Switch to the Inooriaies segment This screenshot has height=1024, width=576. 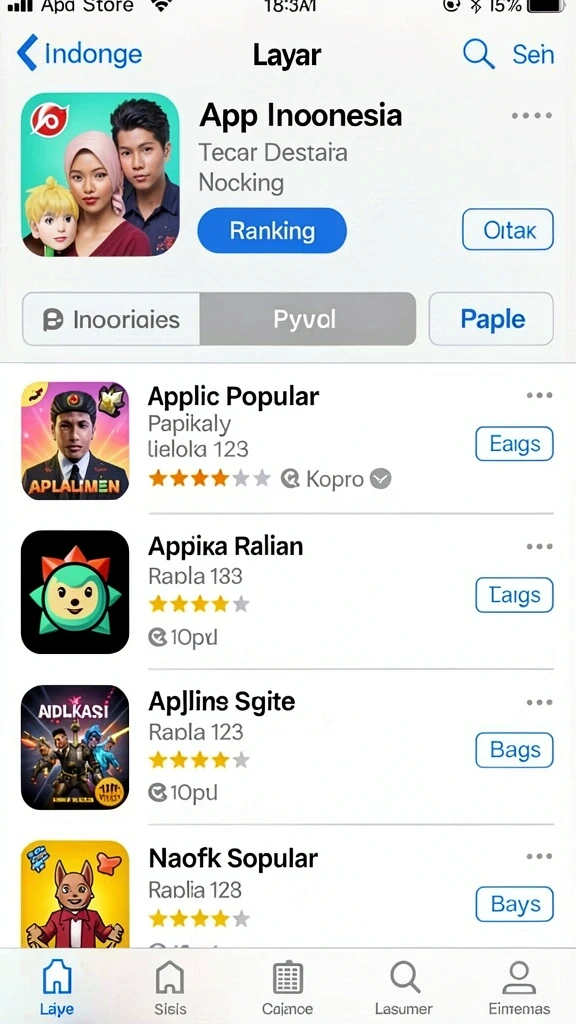[111, 319]
